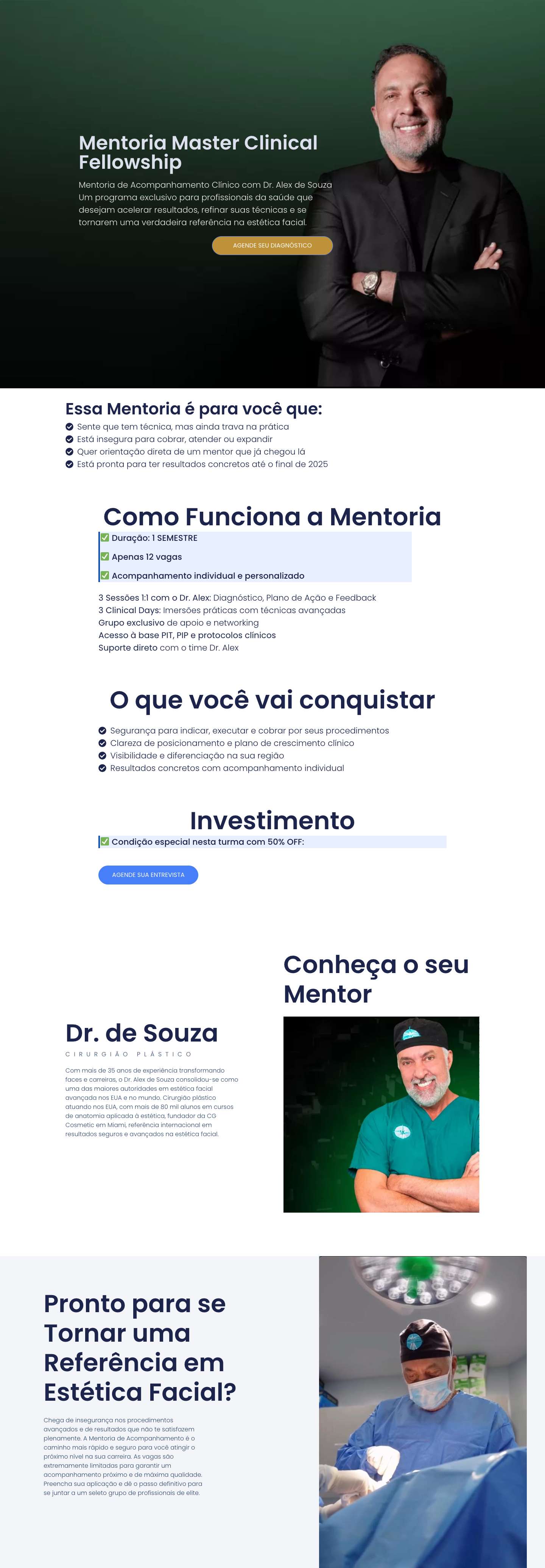Click the 'Mentoria Master Clinical Fellowship' heading
545x1568 pixels.
(x=198, y=152)
